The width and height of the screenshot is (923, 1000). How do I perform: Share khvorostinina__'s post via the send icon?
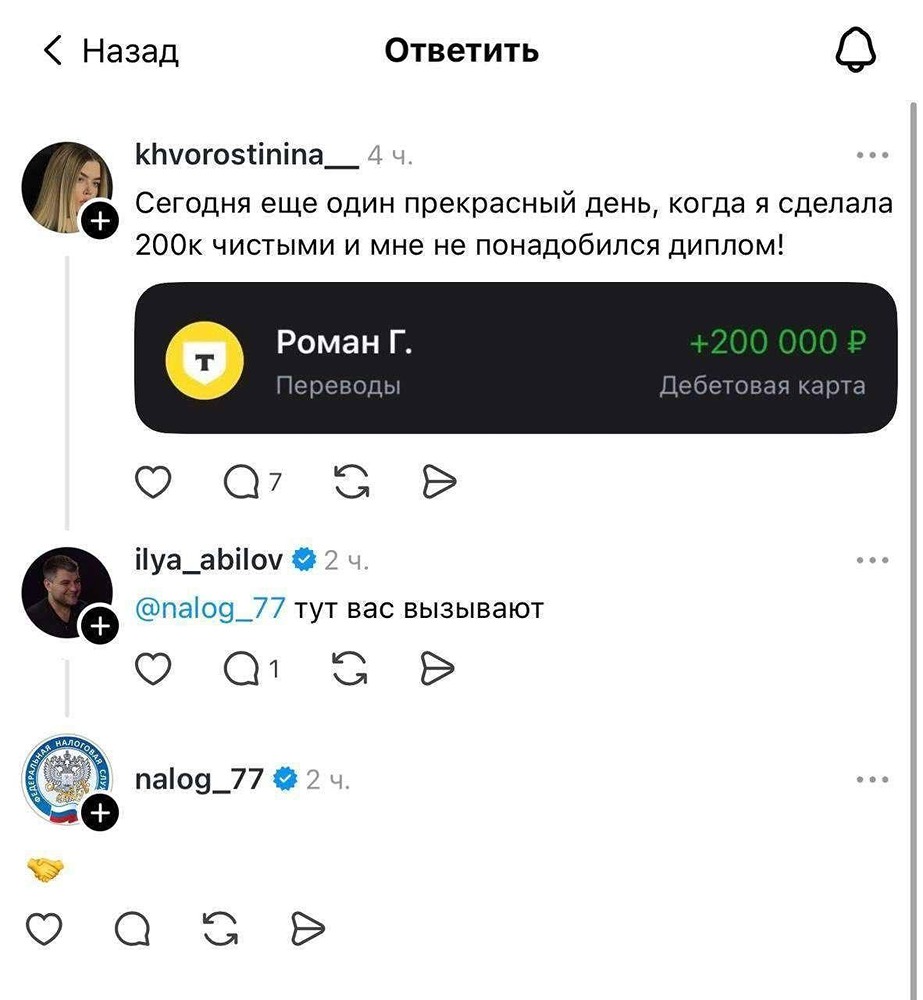pyautogui.click(x=437, y=481)
